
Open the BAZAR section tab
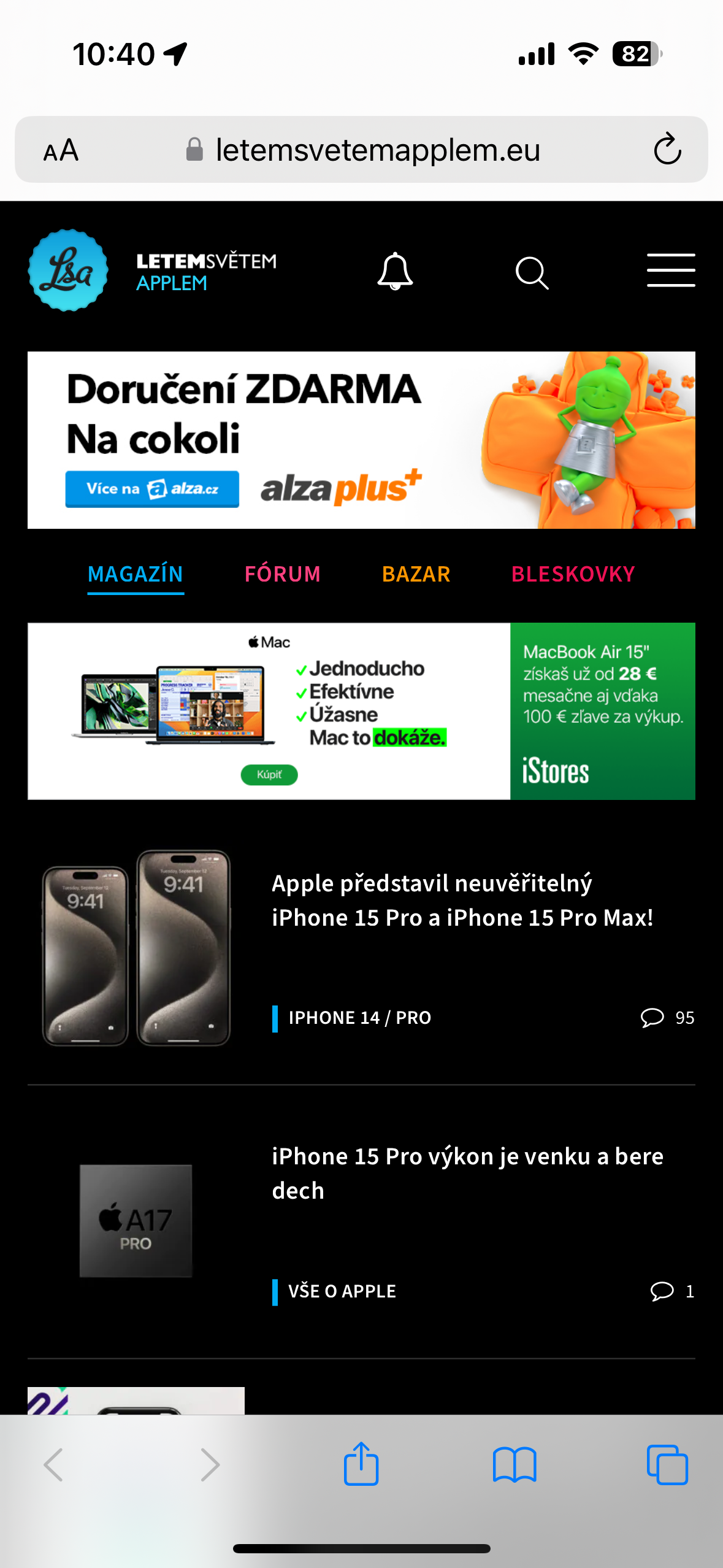coord(416,574)
